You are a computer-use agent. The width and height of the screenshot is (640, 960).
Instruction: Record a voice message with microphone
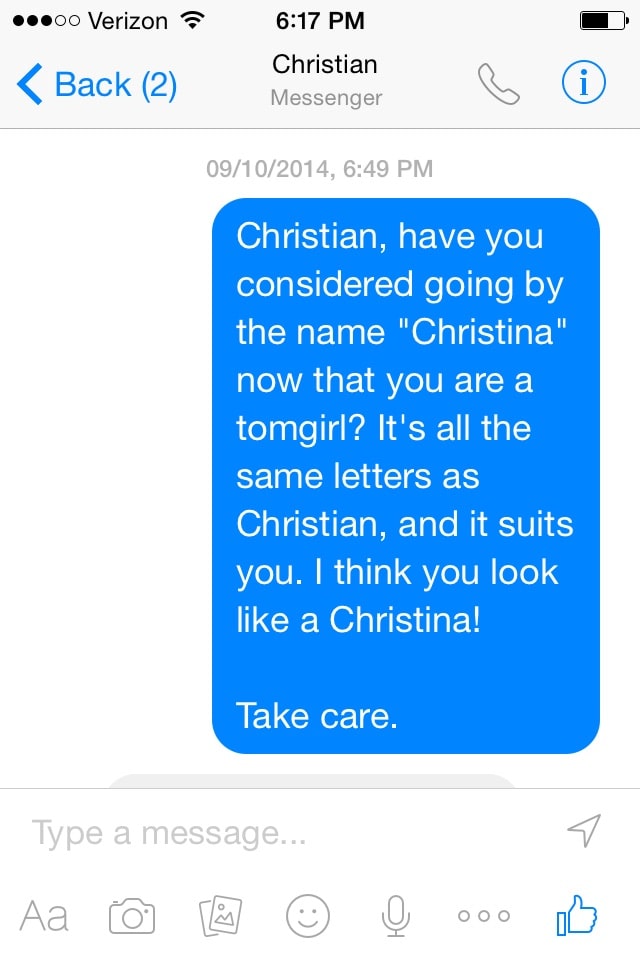click(396, 915)
